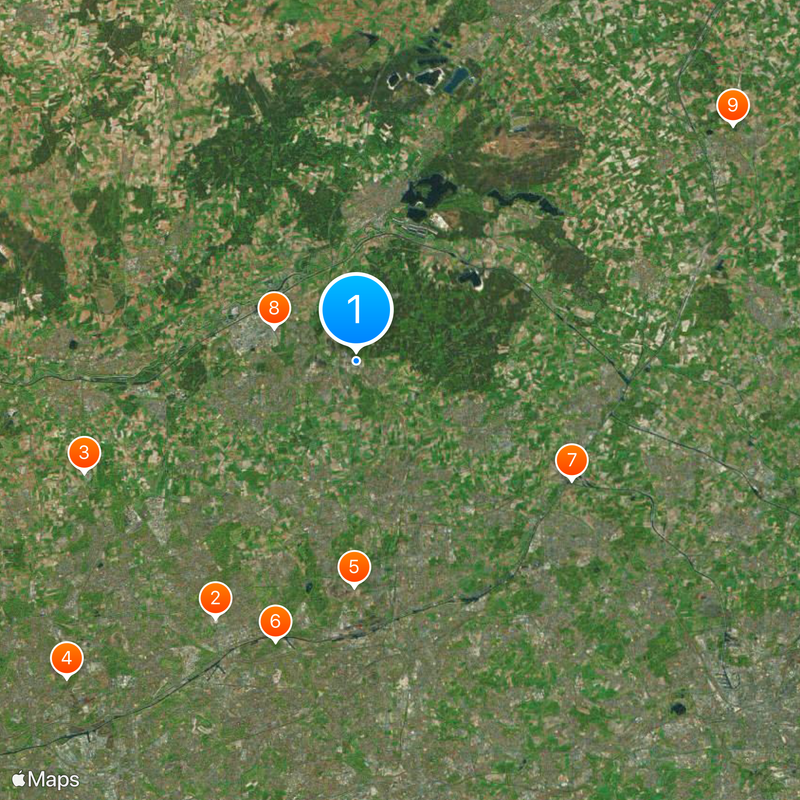
Task: Select the orange pin numbered 7
Action: pyautogui.click(x=572, y=461)
